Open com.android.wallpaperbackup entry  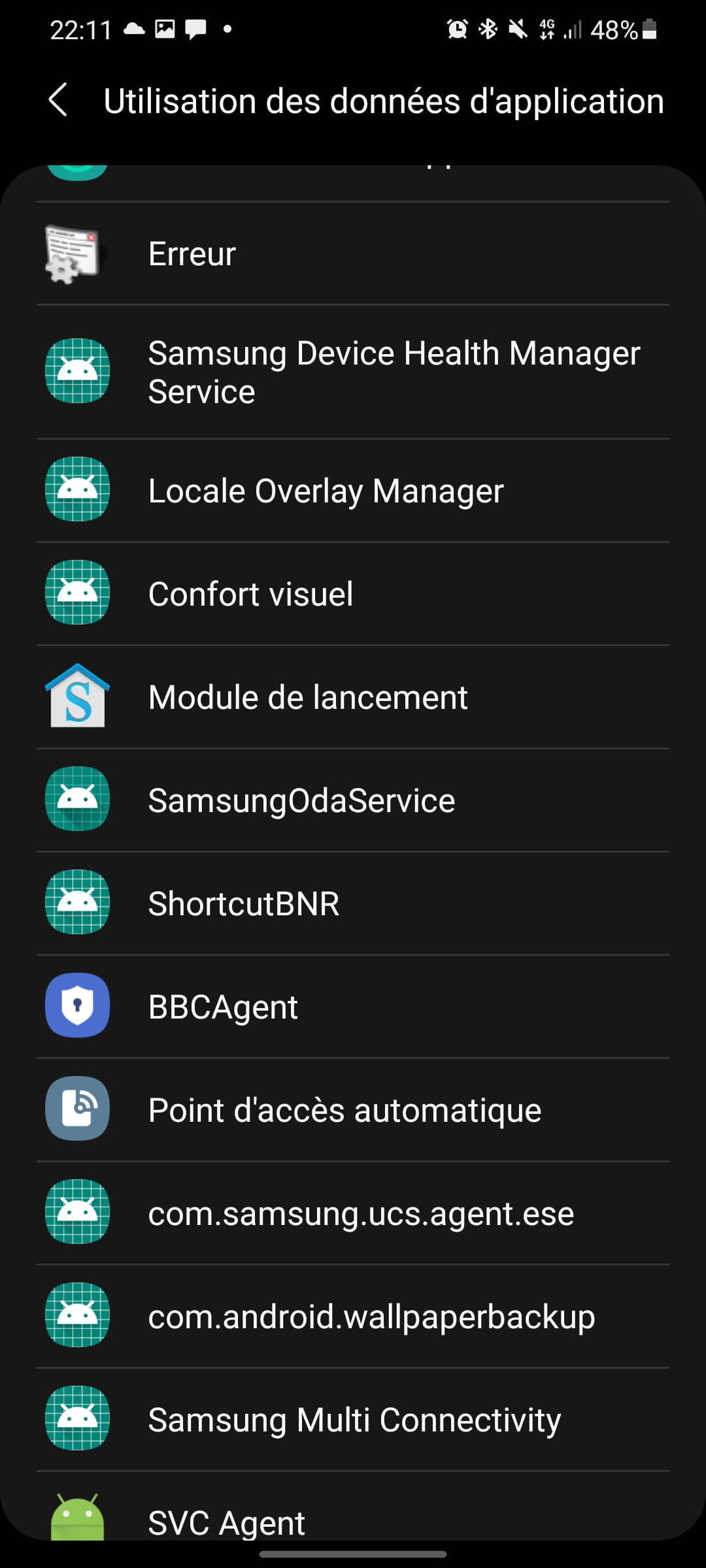coord(353,1316)
